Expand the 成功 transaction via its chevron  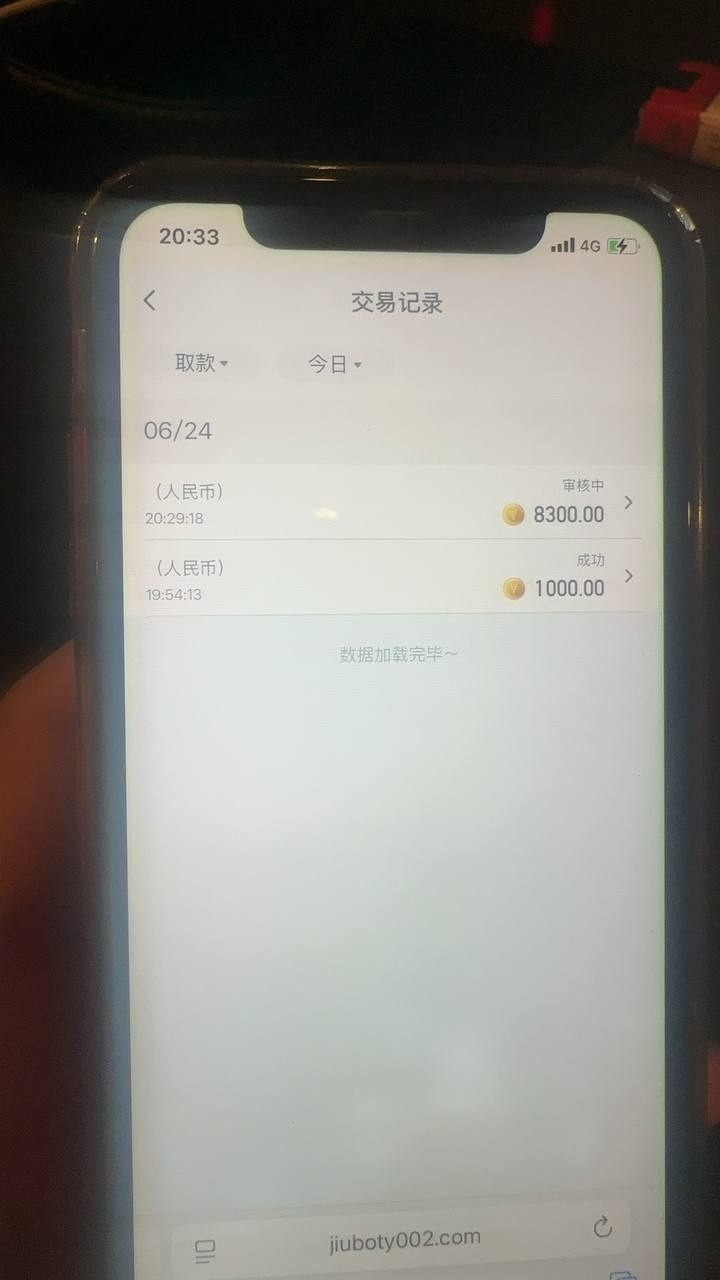pyautogui.click(x=628, y=577)
